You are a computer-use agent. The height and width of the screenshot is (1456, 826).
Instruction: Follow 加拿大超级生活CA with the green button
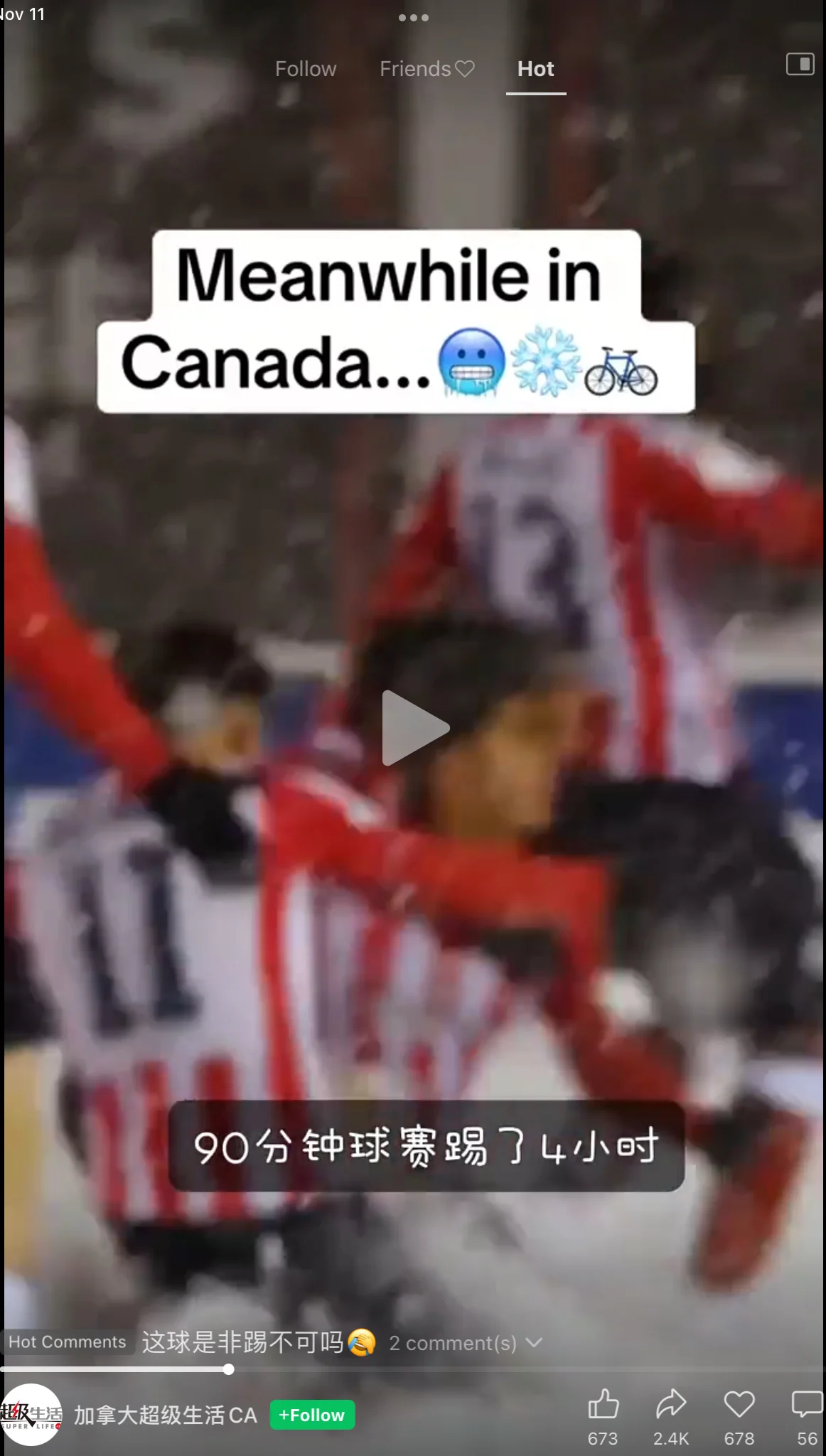click(312, 1415)
